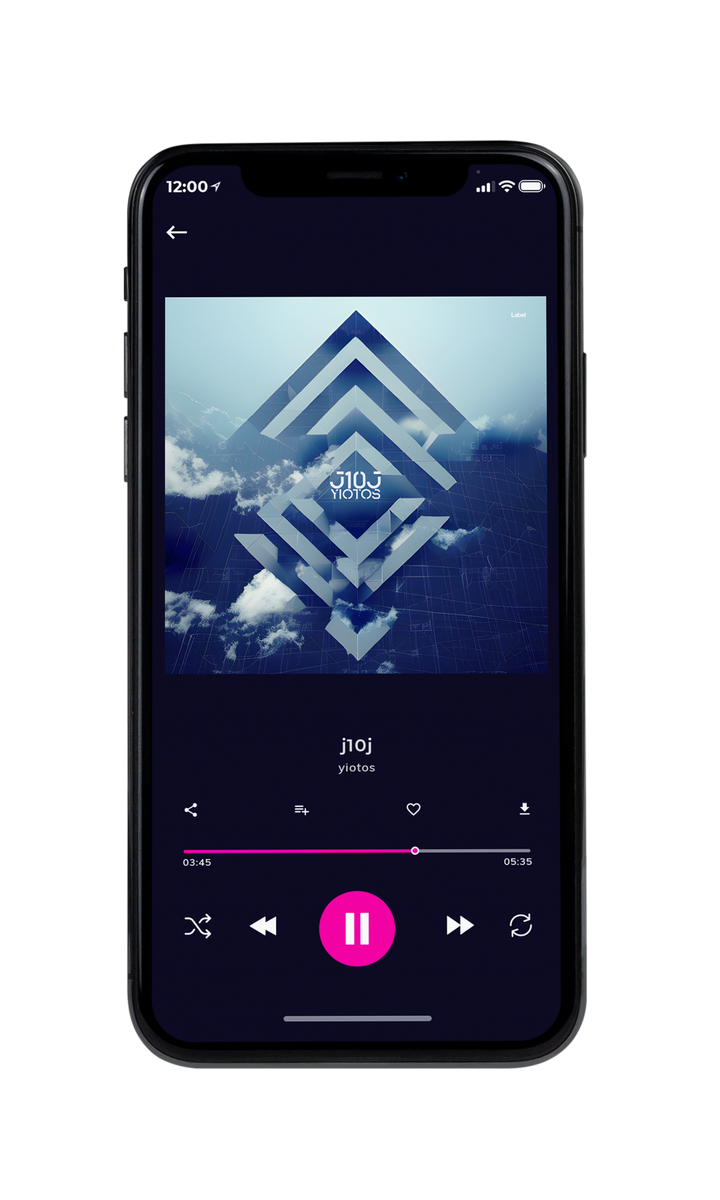Skip back to the previous track
The image size is (720, 1200).
[x=263, y=926]
